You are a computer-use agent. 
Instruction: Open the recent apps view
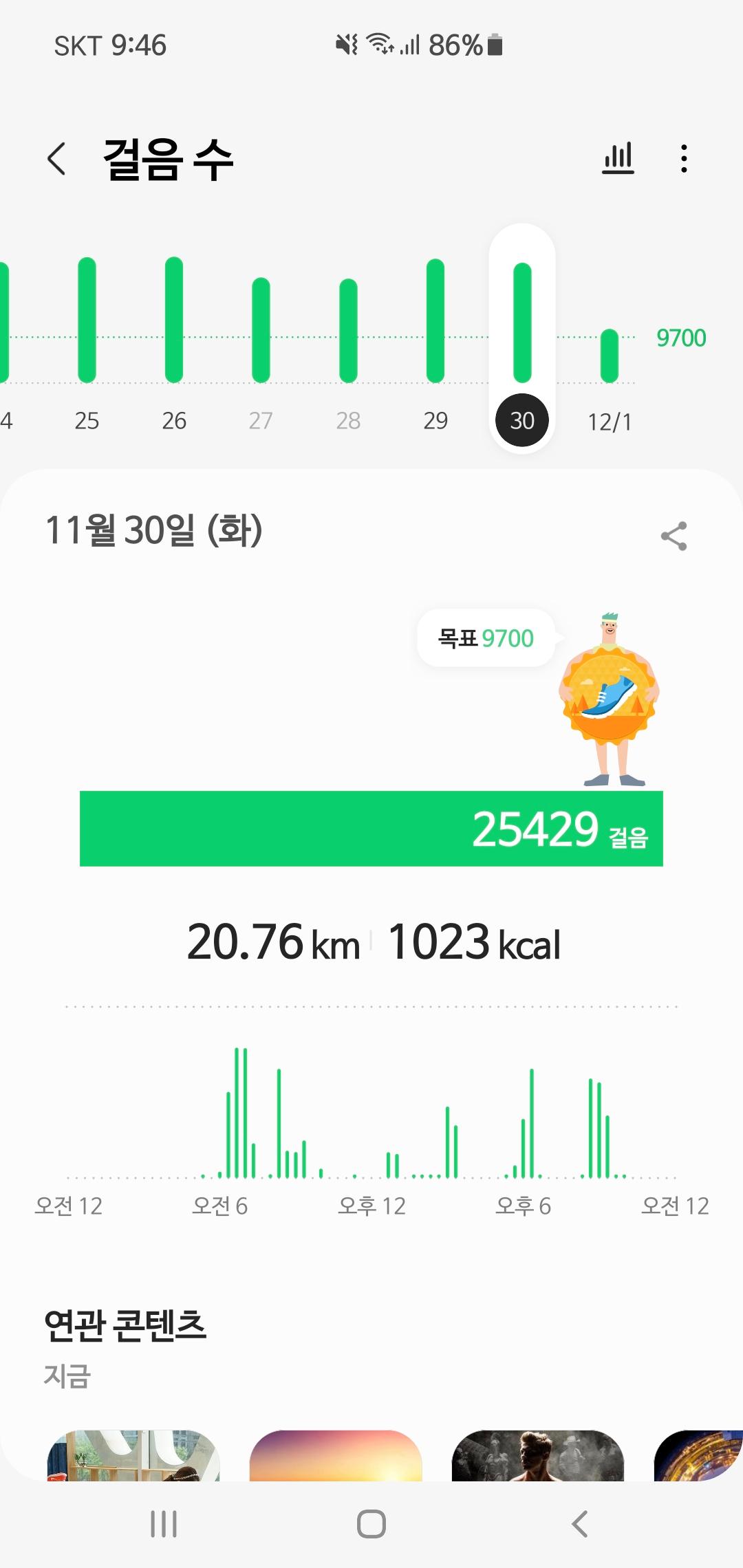(x=164, y=1524)
